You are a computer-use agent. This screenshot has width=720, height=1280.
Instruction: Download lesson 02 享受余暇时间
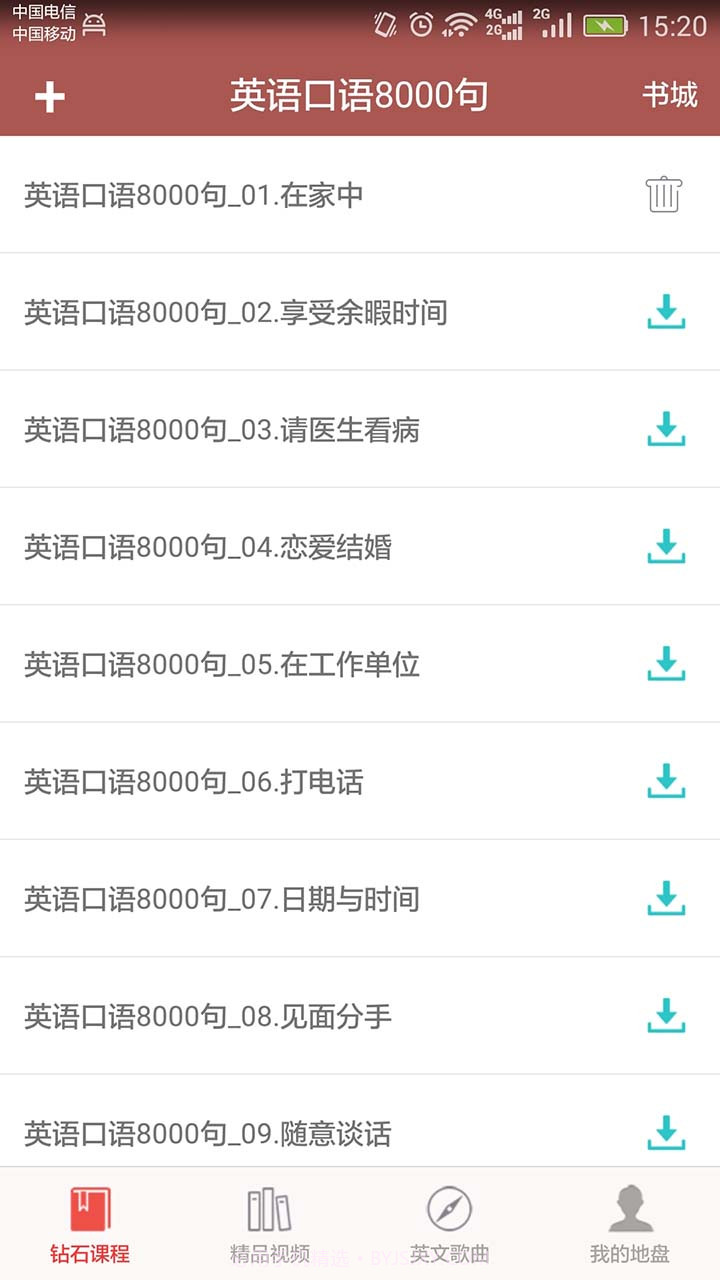pos(664,313)
